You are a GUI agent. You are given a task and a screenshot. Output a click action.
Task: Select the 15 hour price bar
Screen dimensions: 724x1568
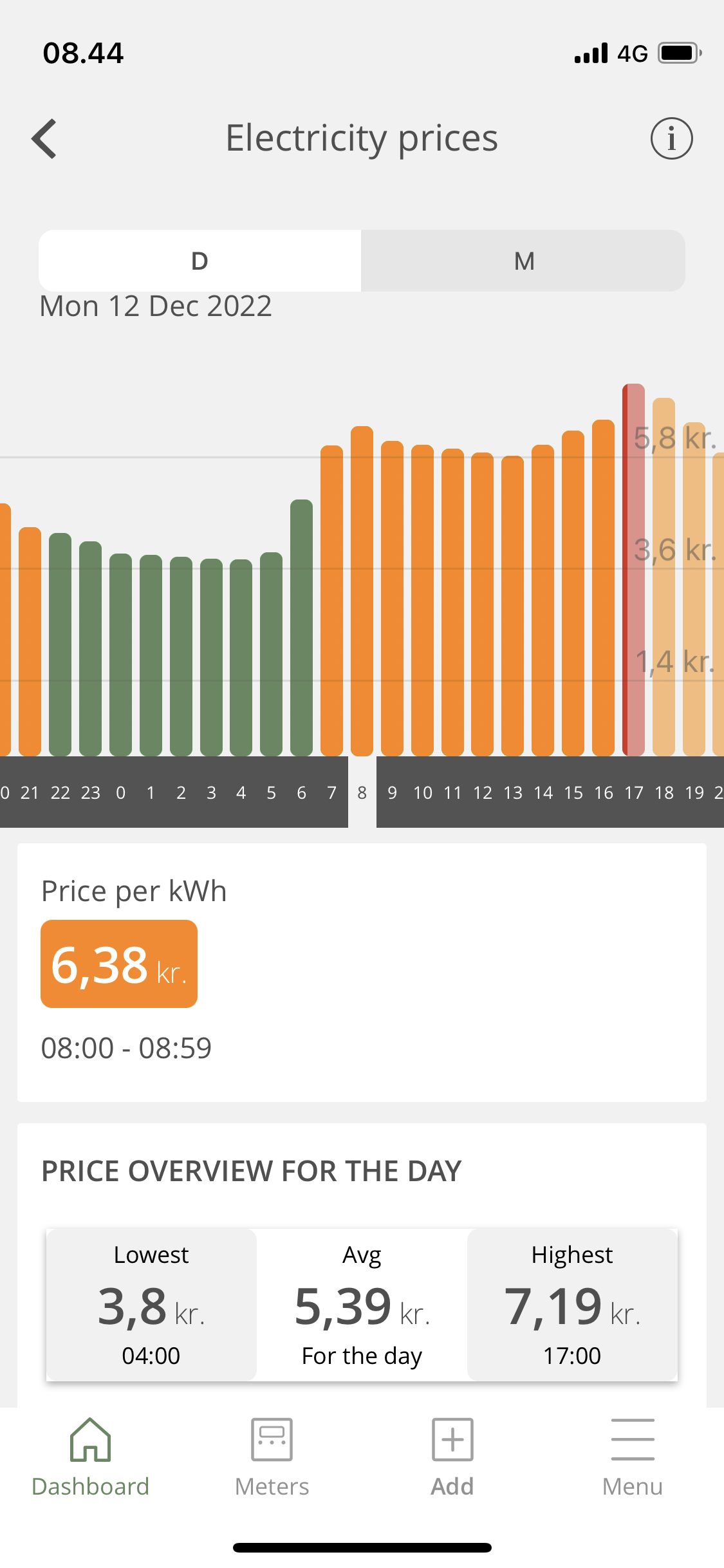coord(573,592)
